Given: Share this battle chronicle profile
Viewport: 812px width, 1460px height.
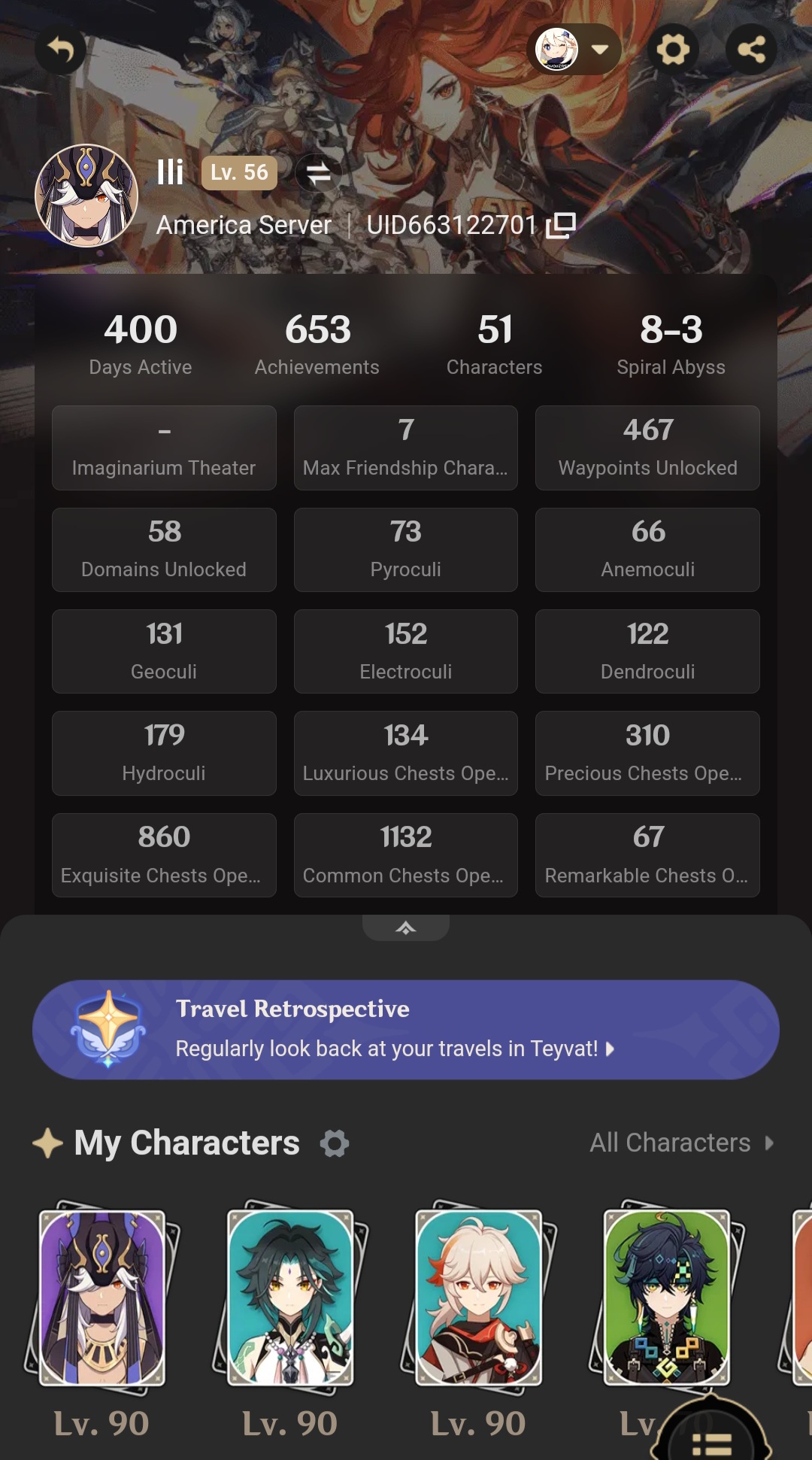Looking at the screenshot, I should (x=751, y=50).
